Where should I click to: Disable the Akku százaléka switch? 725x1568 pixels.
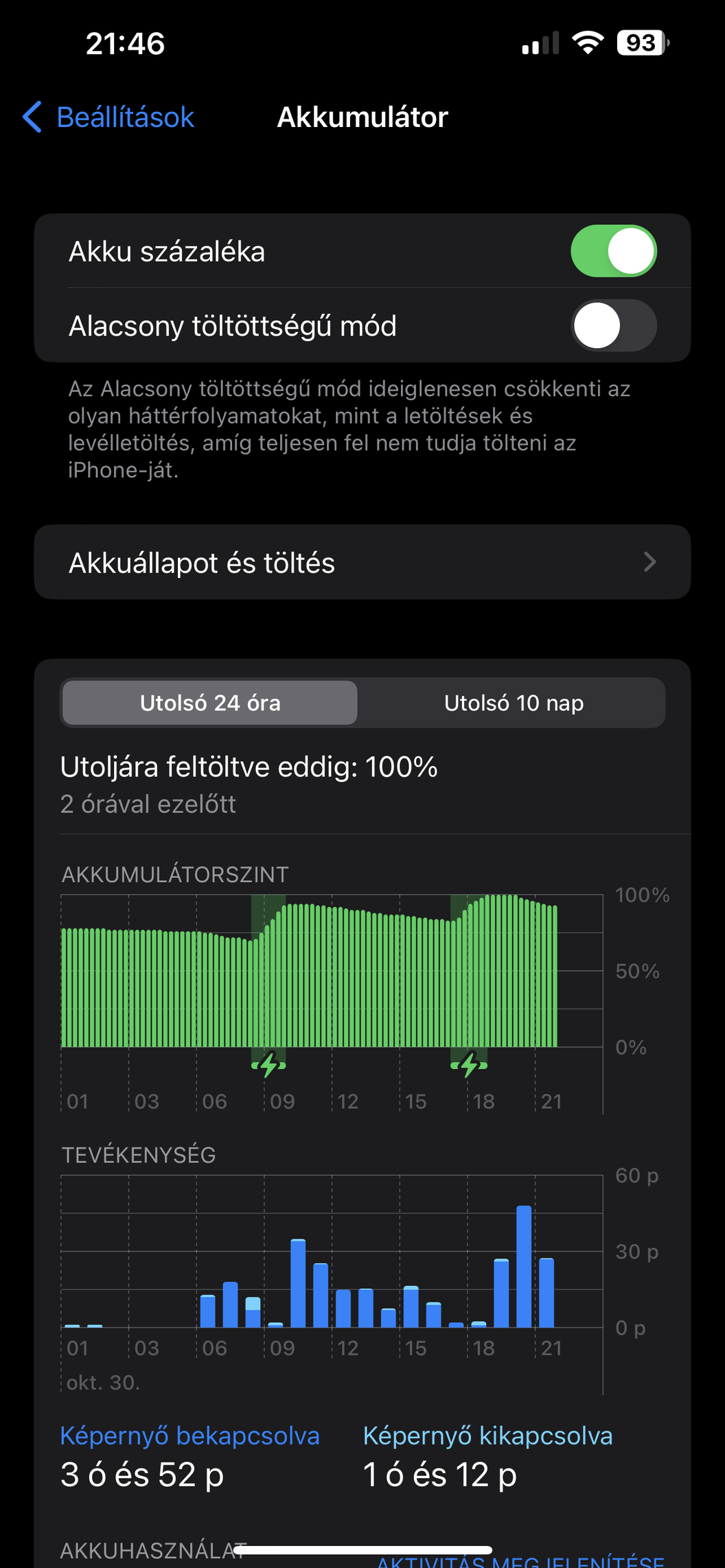[x=613, y=251]
